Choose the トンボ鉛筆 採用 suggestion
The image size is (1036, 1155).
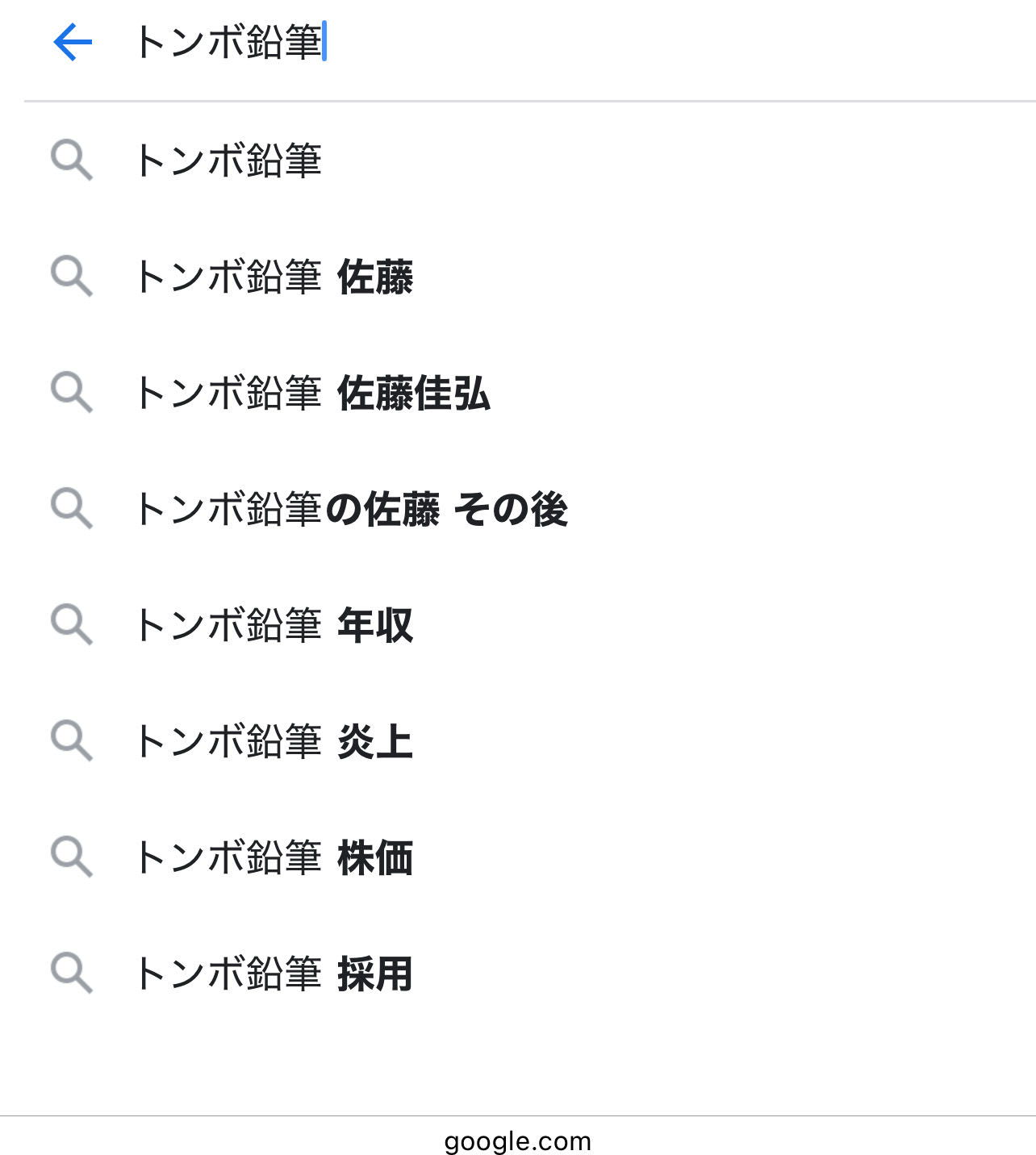click(x=274, y=974)
